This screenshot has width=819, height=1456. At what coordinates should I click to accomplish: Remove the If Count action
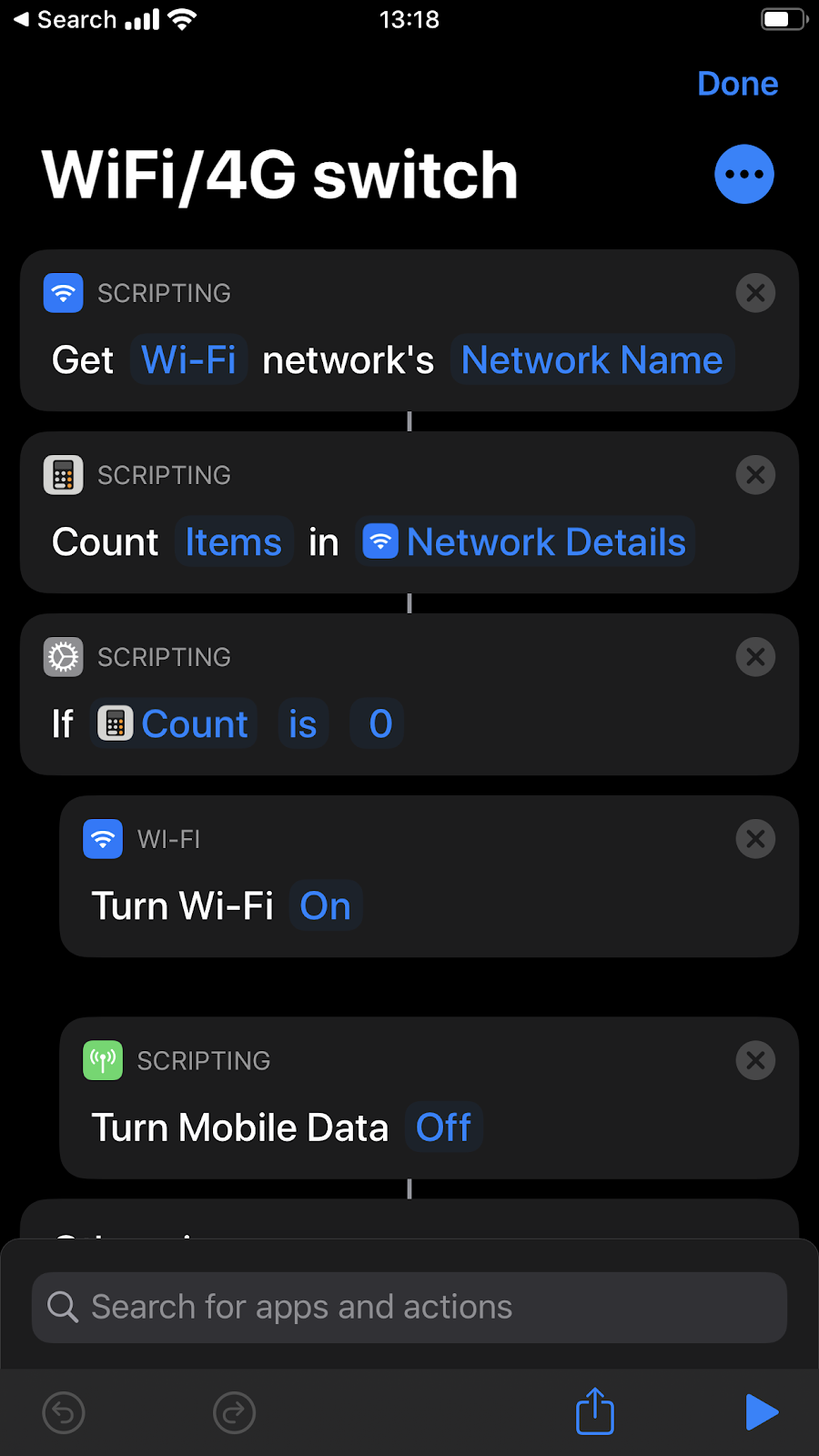(x=755, y=657)
